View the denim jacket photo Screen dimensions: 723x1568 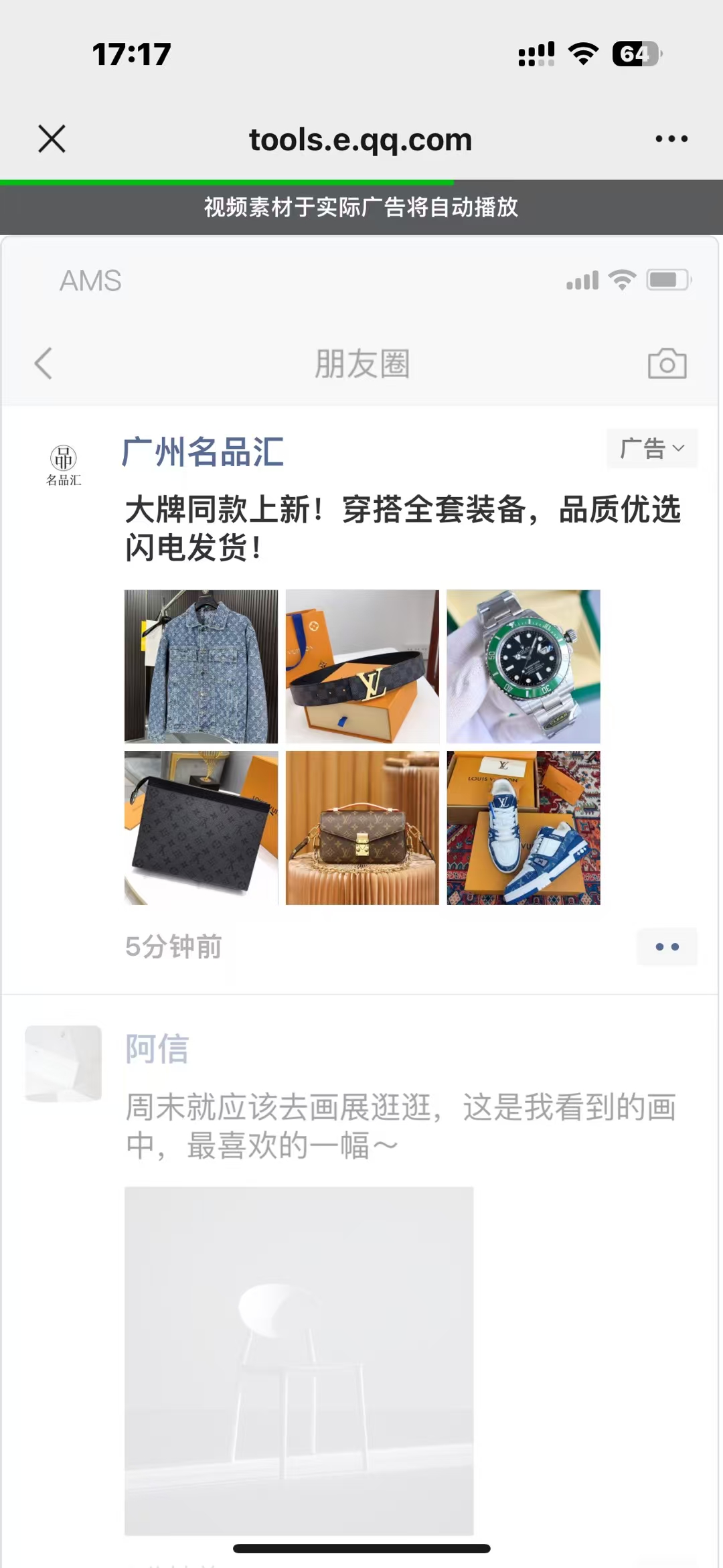click(201, 666)
